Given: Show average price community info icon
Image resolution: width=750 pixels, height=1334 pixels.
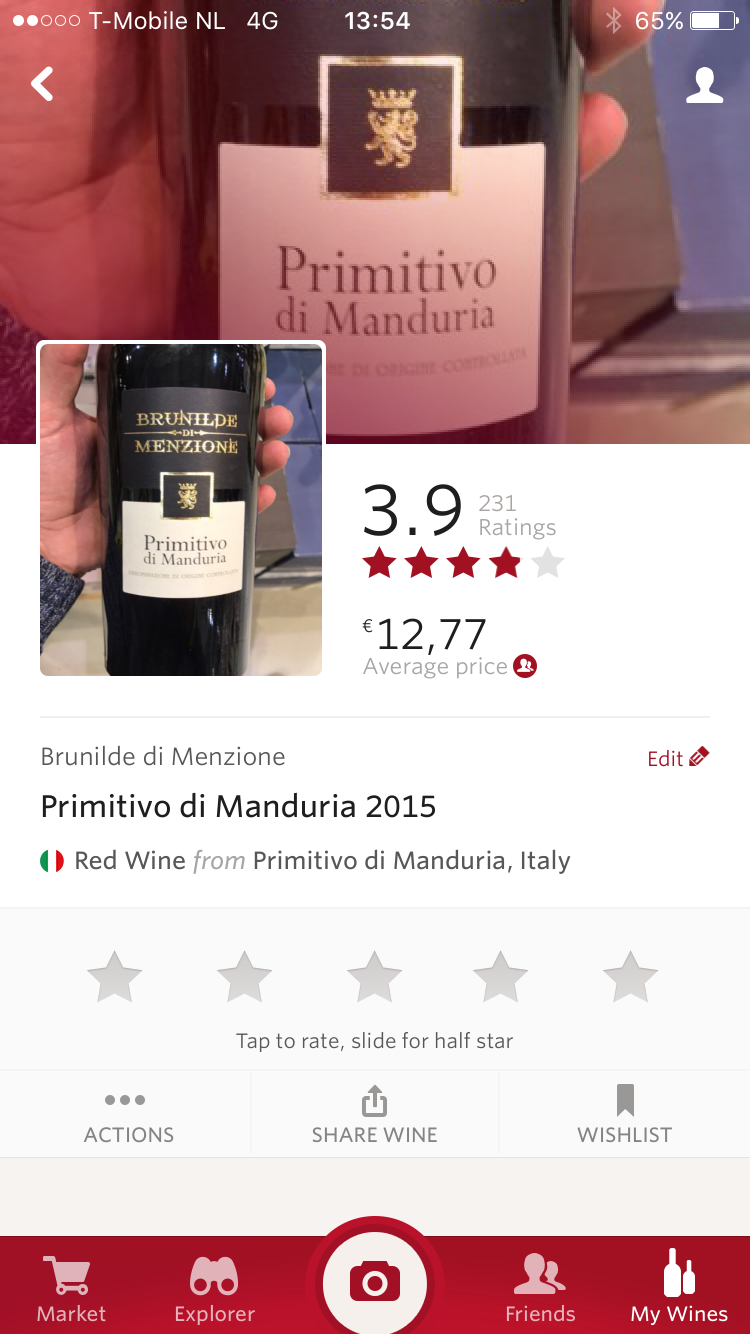Looking at the screenshot, I should pyautogui.click(x=525, y=666).
